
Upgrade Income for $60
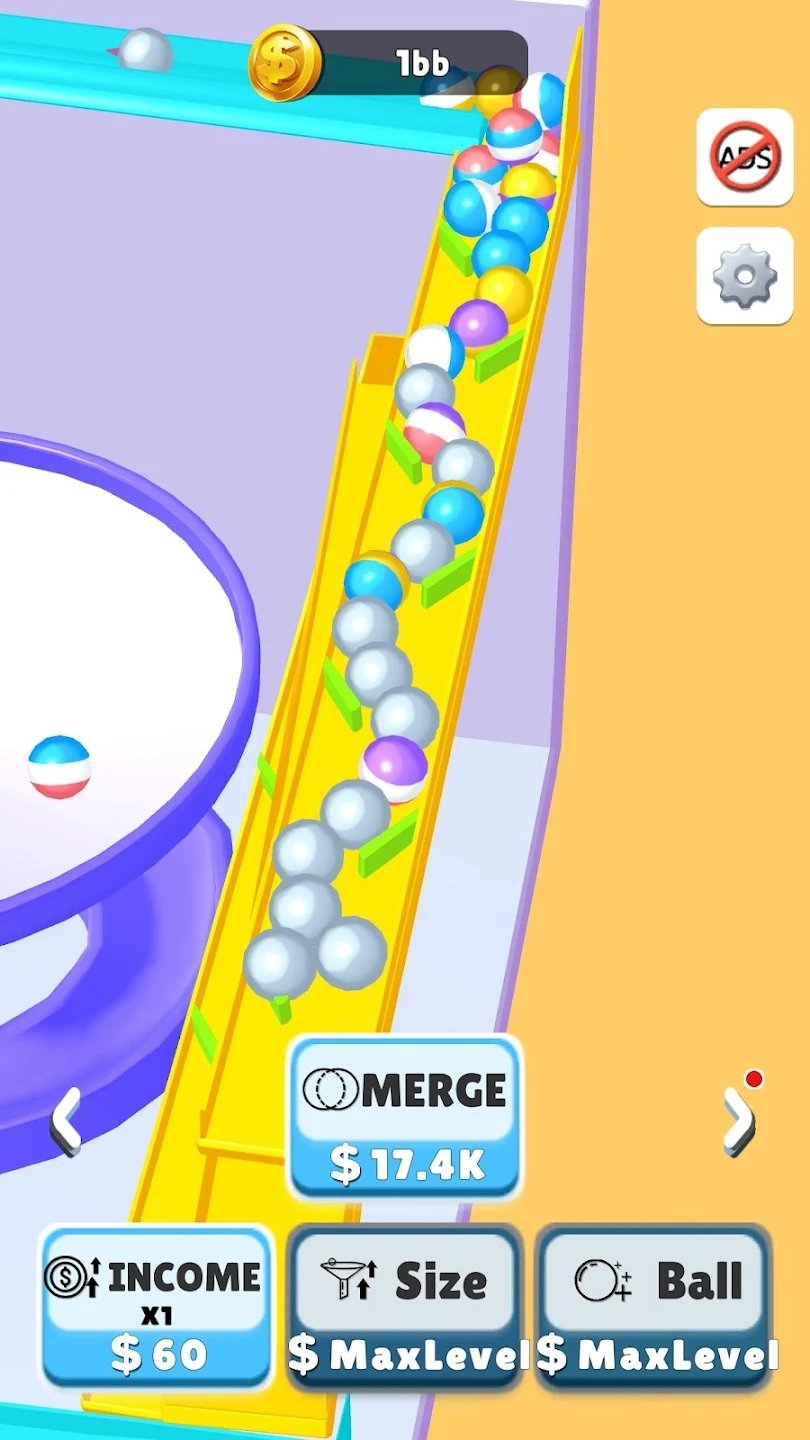tap(157, 1307)
